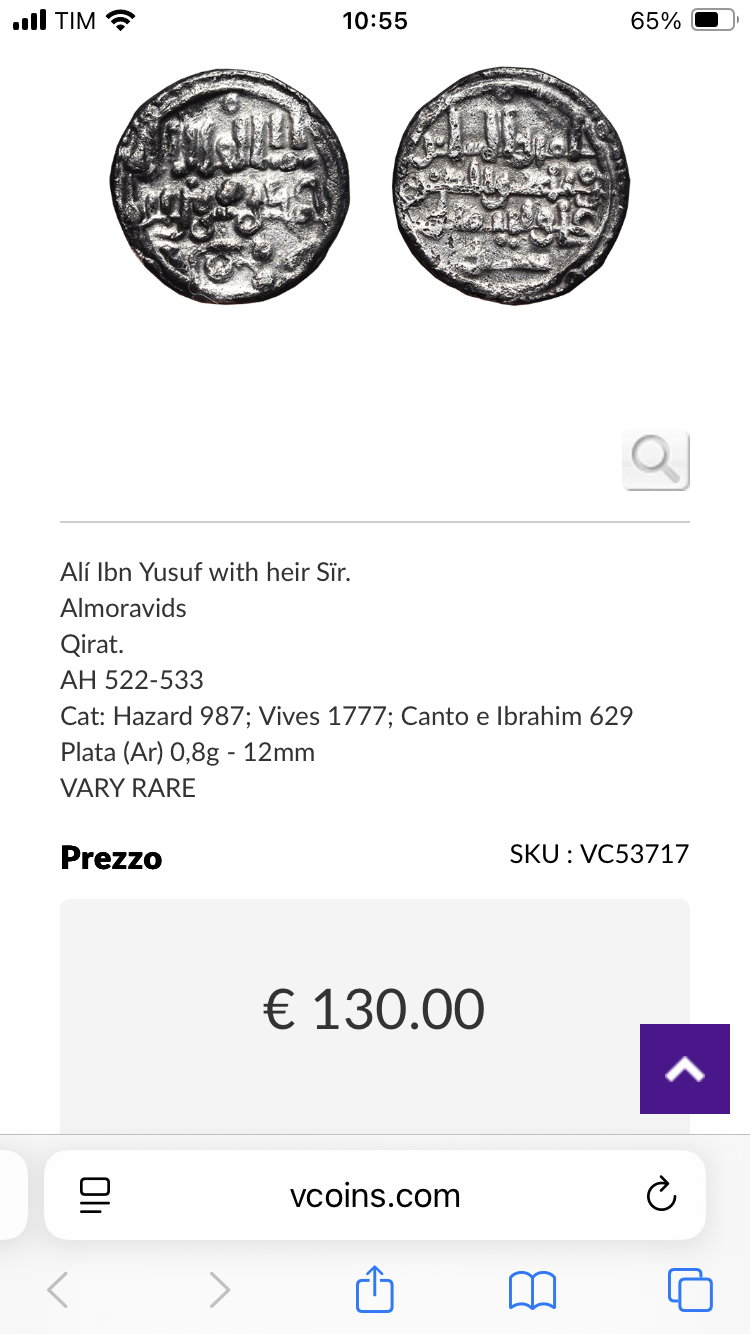
Task: Jump back to top with the purple arrow
Action: pyautogui.click(x=685, y=1069)
